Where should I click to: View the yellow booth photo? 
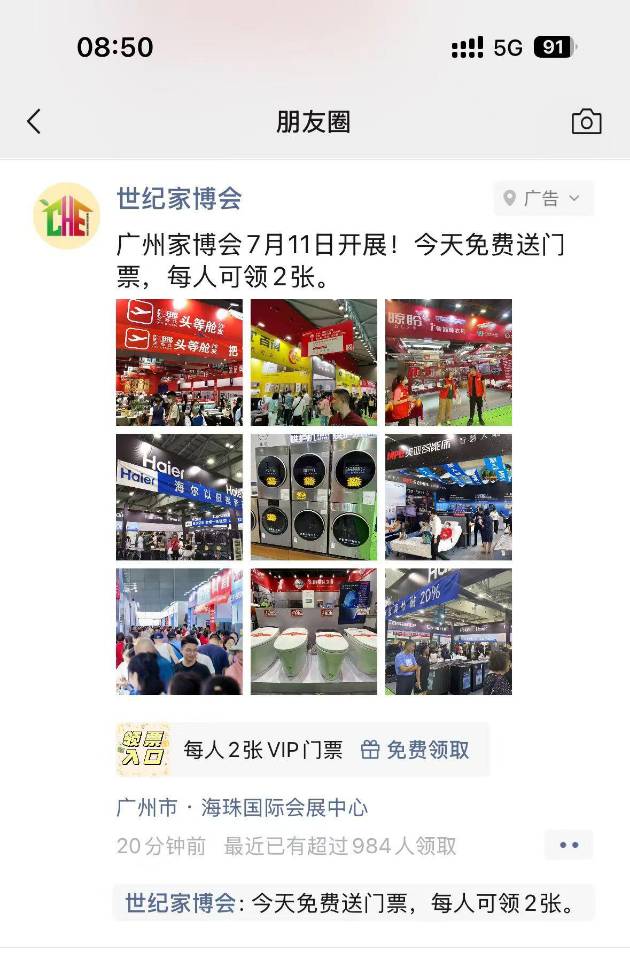313,362
